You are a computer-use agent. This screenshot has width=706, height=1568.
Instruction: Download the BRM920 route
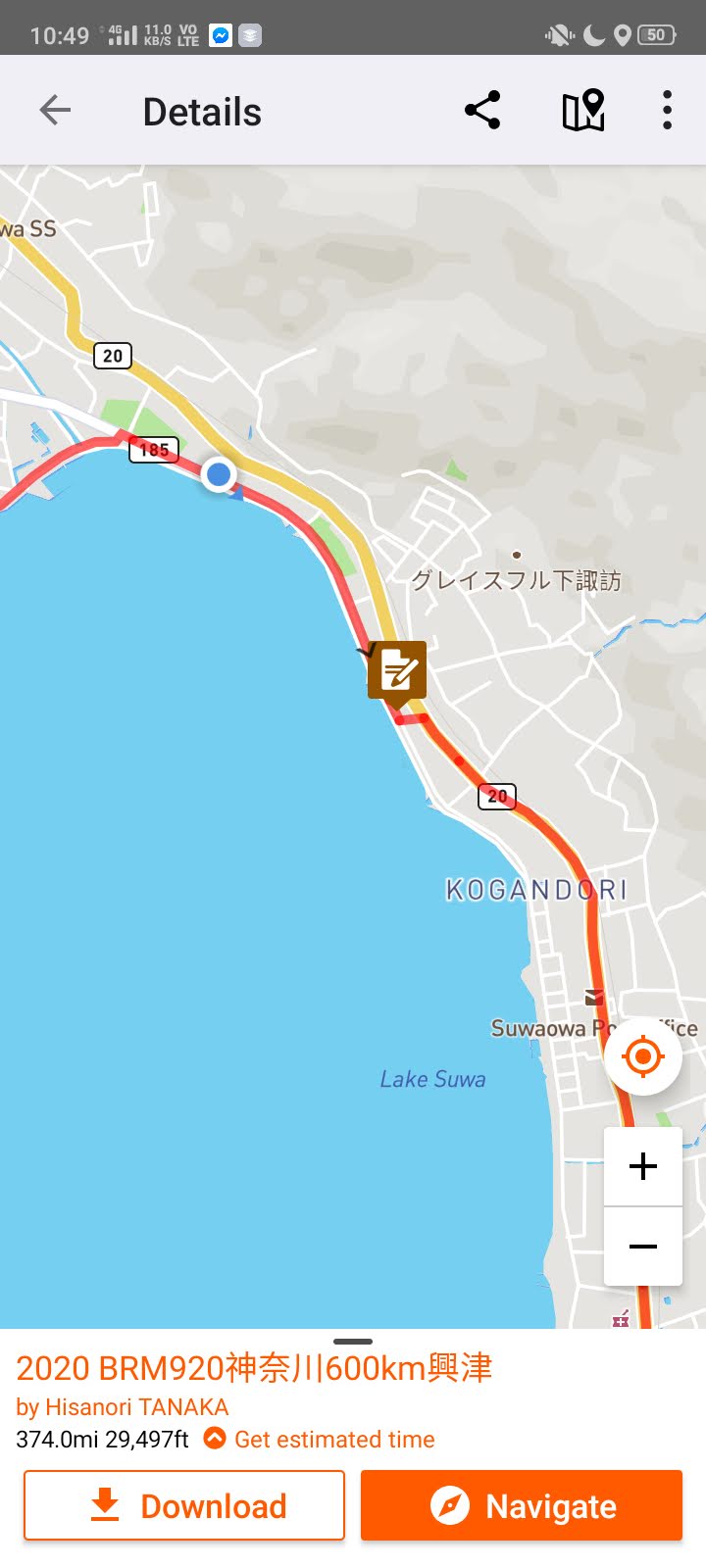(184, 1505)
